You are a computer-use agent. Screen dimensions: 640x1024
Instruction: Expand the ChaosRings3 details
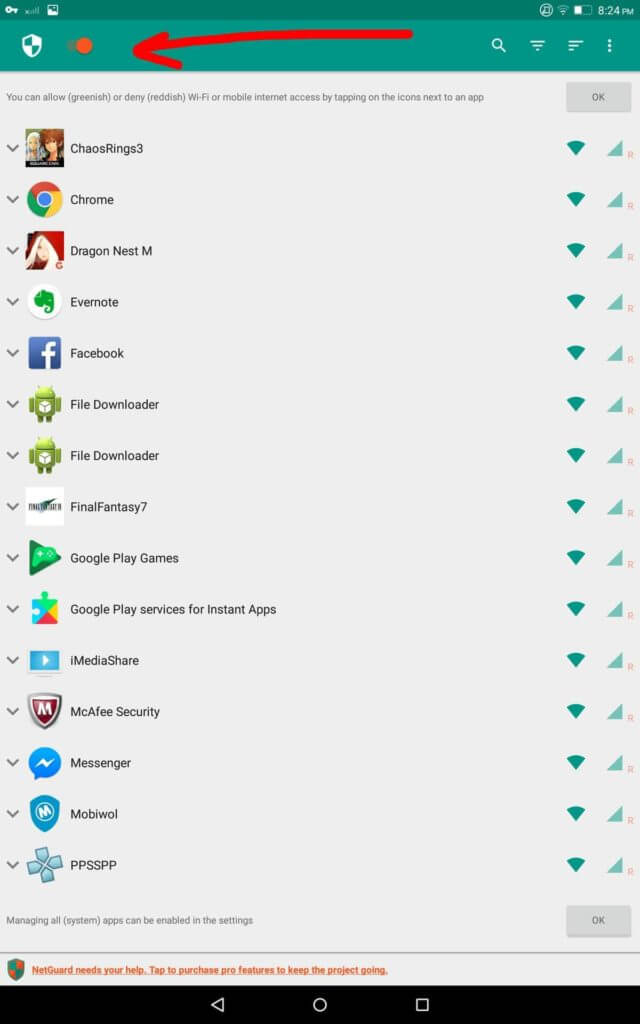click(x=13, y=148)
